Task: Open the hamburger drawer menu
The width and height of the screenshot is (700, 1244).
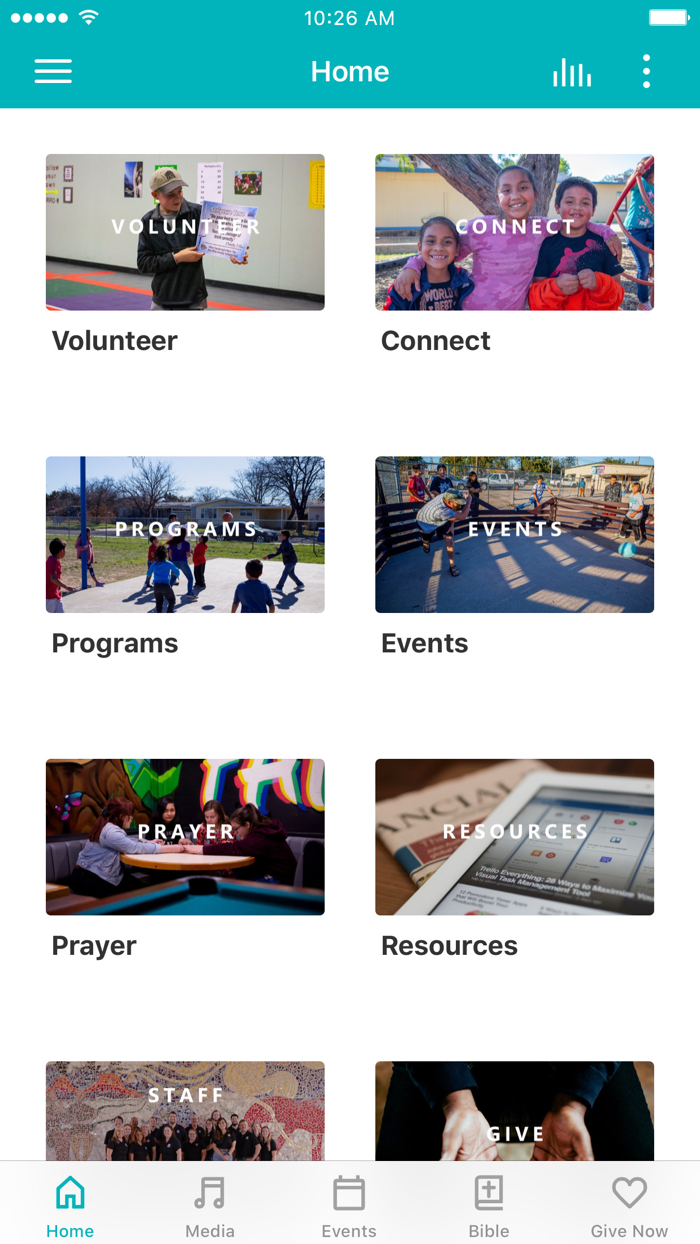Action: point(53,71)
